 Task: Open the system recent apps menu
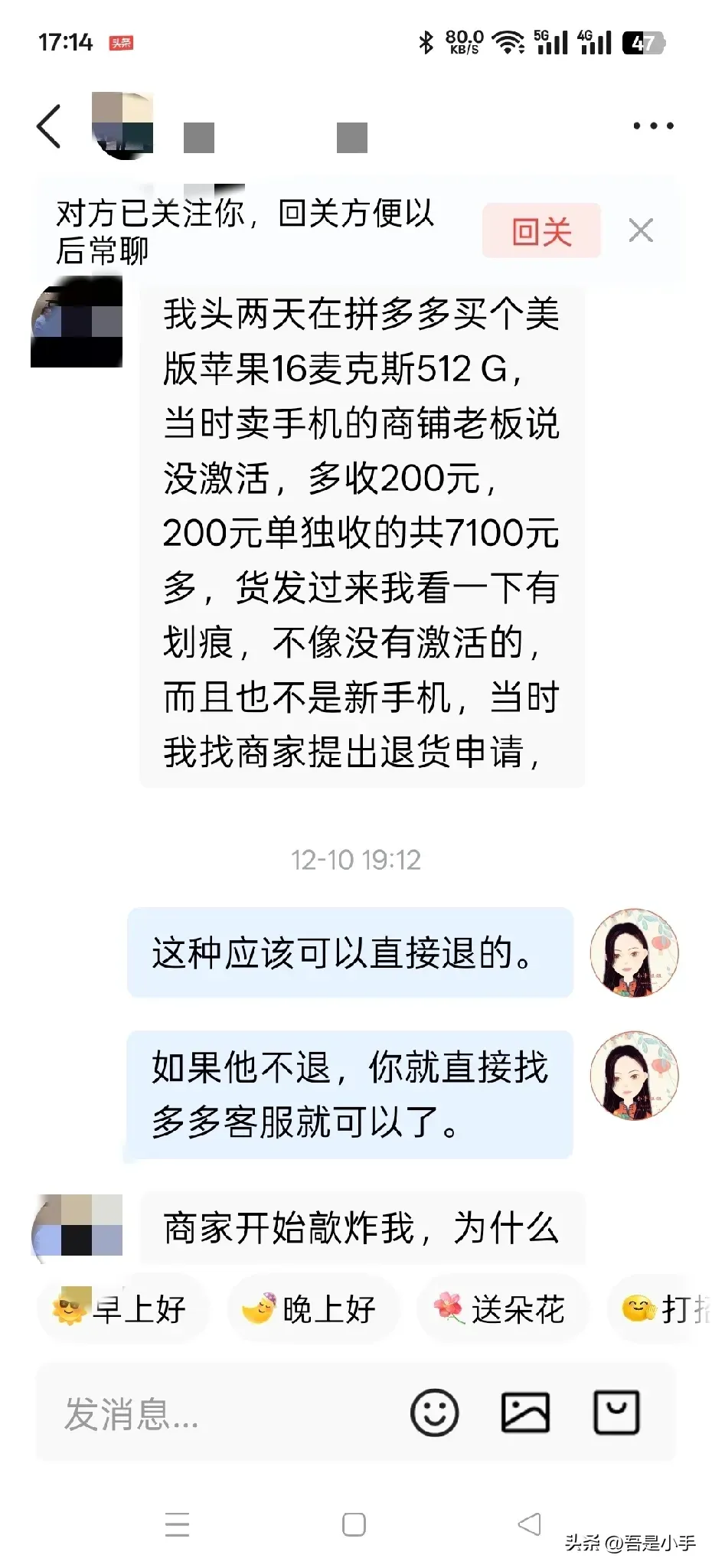(x=177, y=1524)
